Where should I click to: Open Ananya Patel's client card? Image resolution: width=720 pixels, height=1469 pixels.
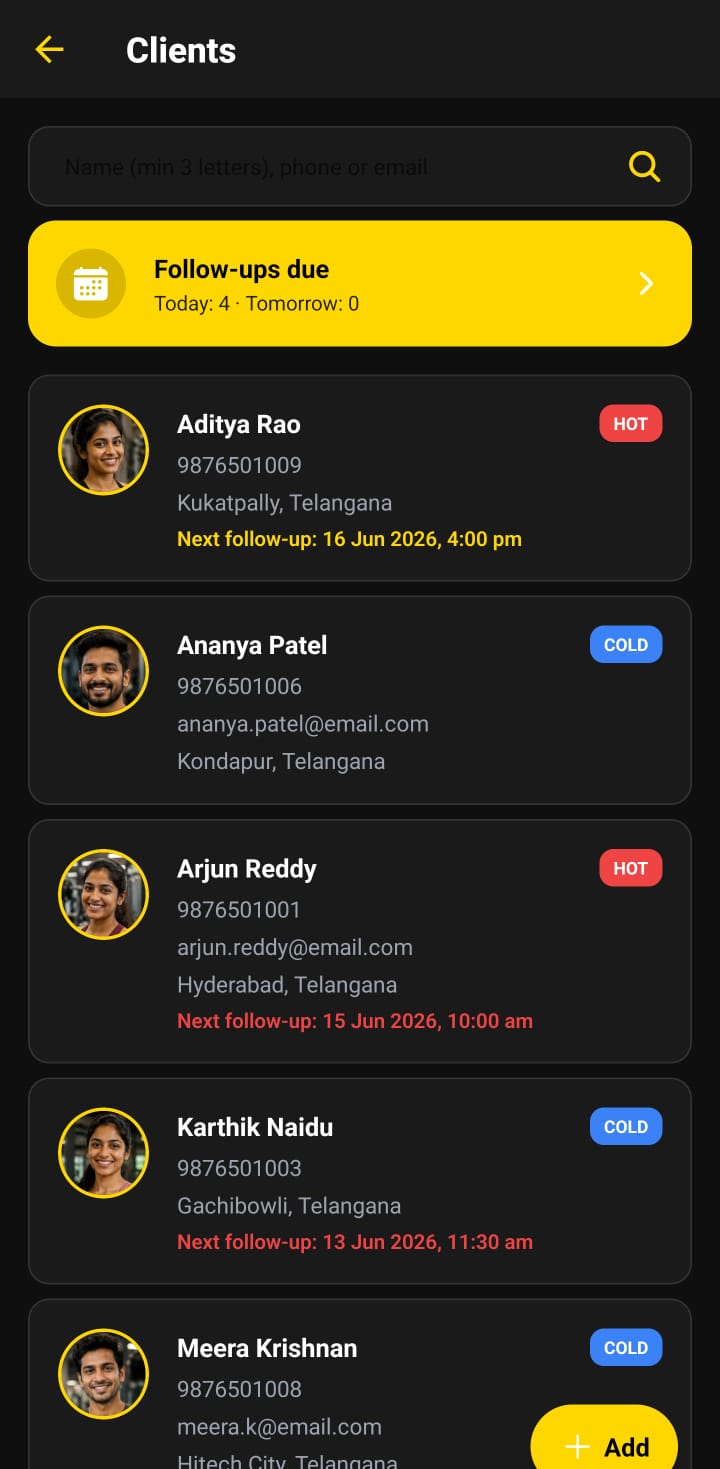pos(360,700)
